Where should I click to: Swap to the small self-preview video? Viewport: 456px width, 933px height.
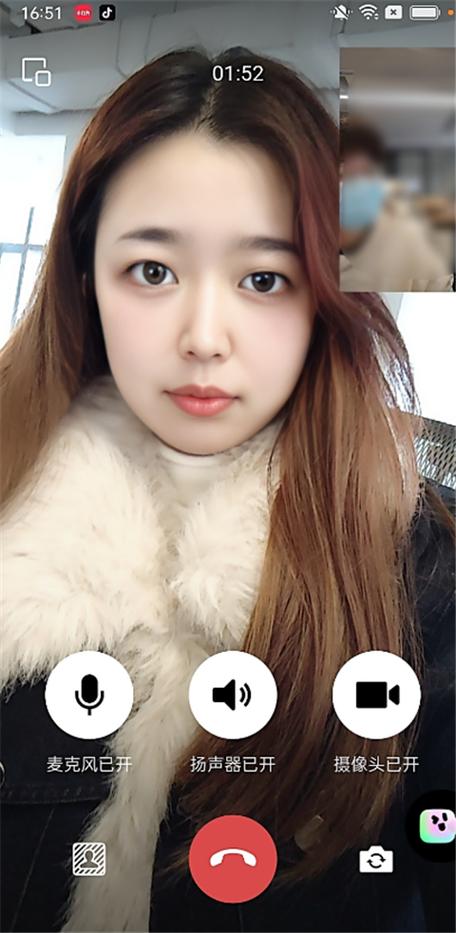pyautogui.click(x=397, y=170)
